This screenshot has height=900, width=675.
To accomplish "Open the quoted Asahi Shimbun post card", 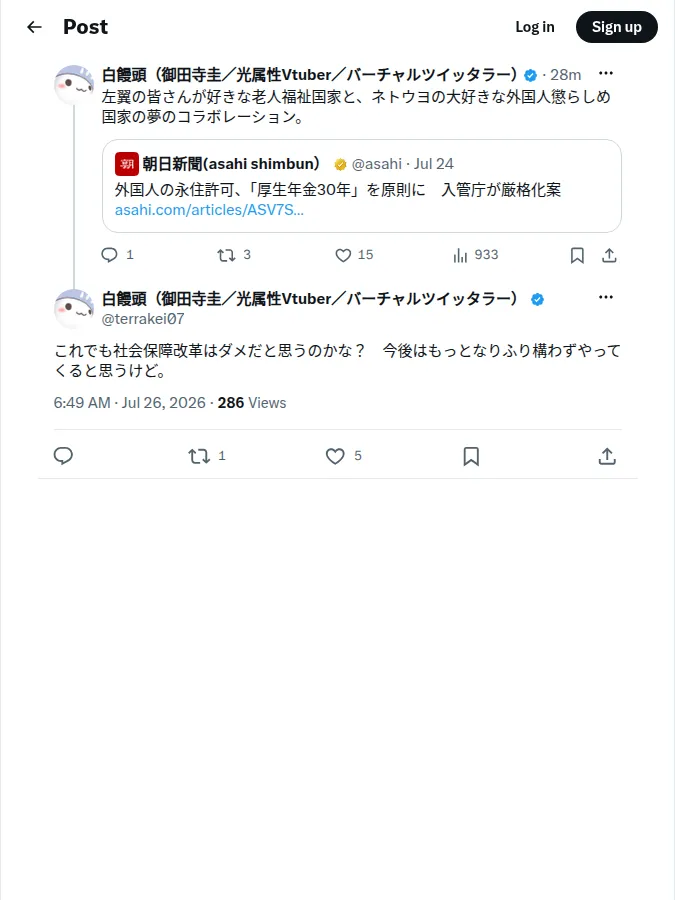I will coord(362,186).
